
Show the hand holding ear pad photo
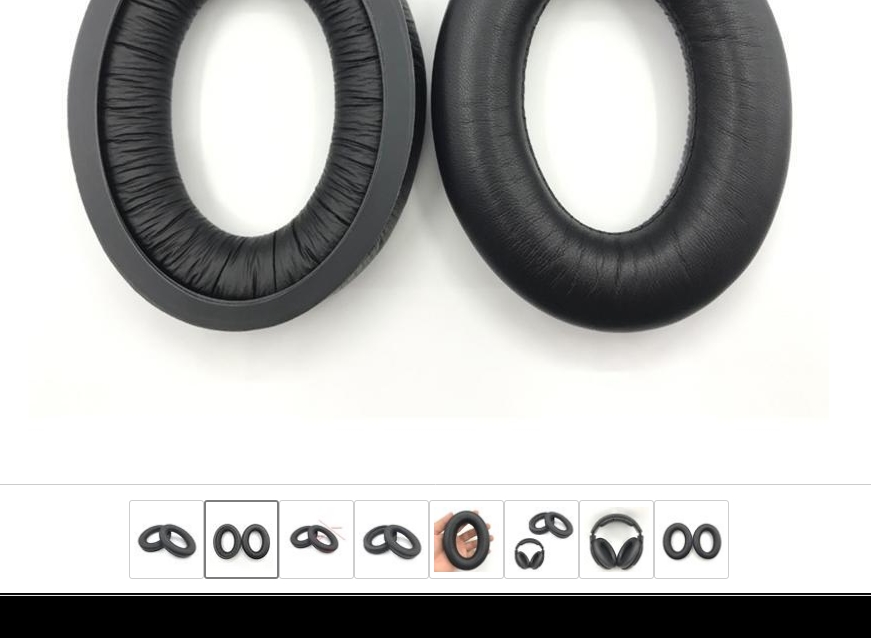tap(466, 540)
